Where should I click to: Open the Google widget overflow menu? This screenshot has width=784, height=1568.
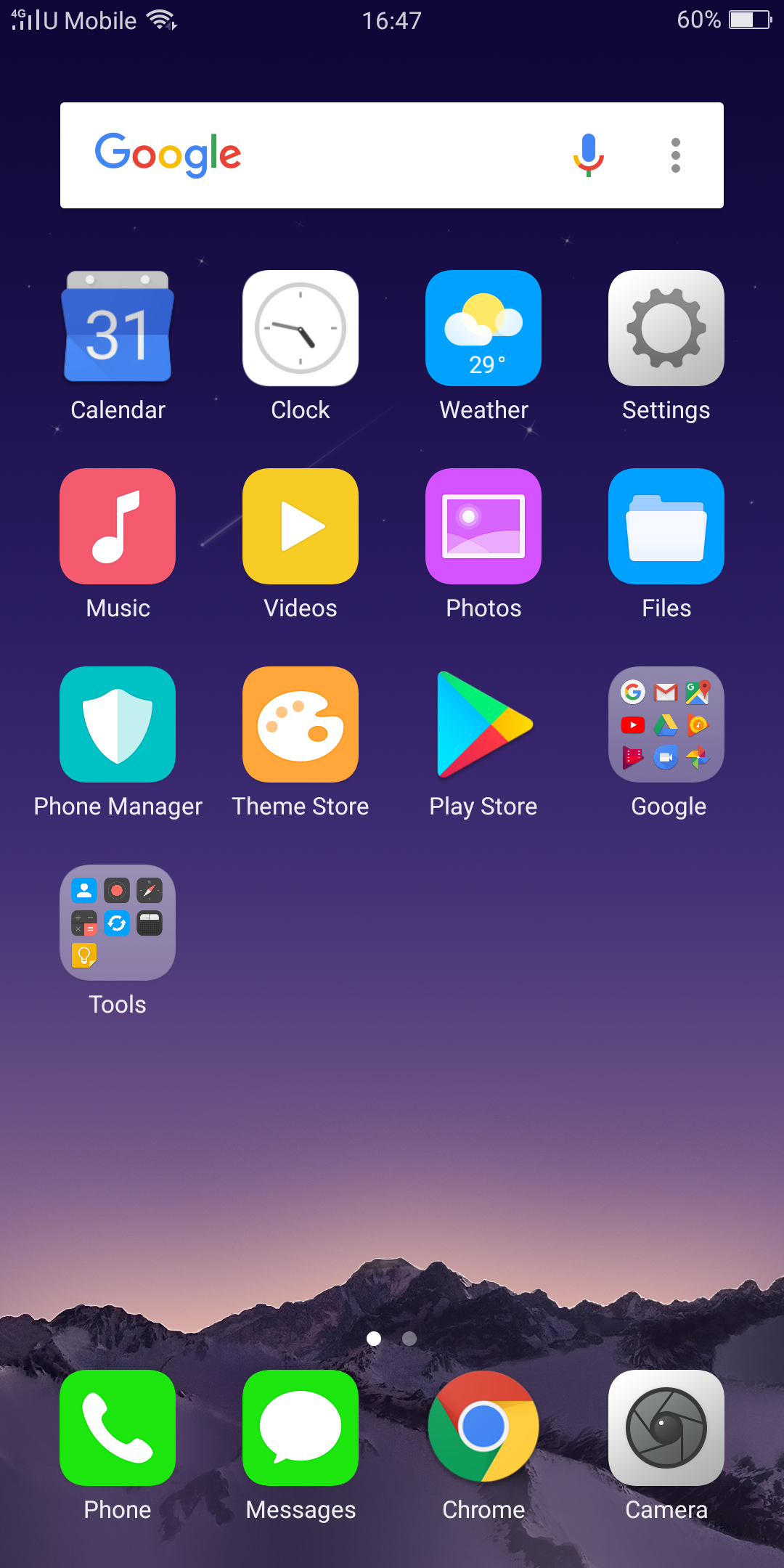[x=675, y=155]
